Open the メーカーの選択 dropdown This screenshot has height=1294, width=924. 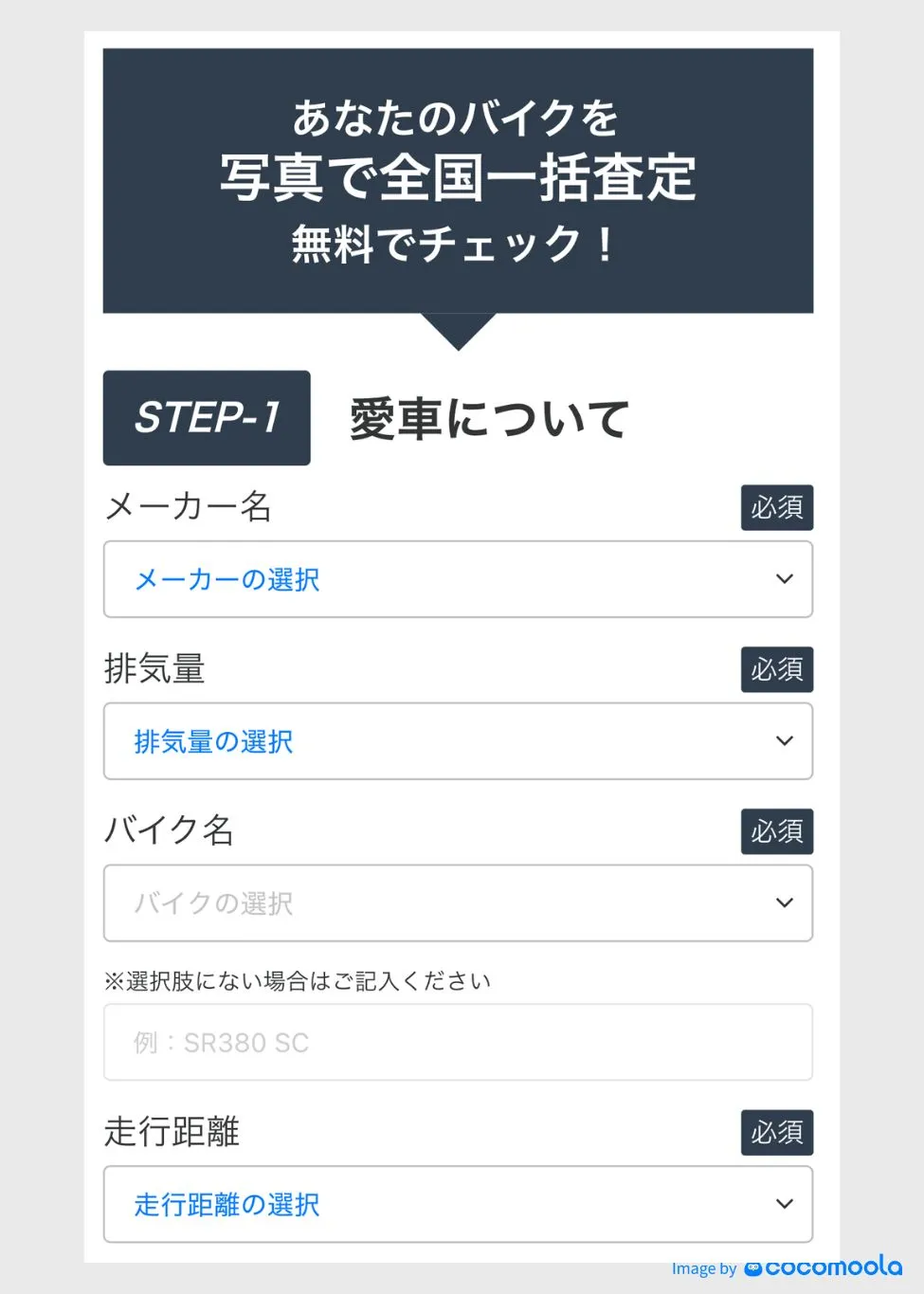tap(458, 579)
